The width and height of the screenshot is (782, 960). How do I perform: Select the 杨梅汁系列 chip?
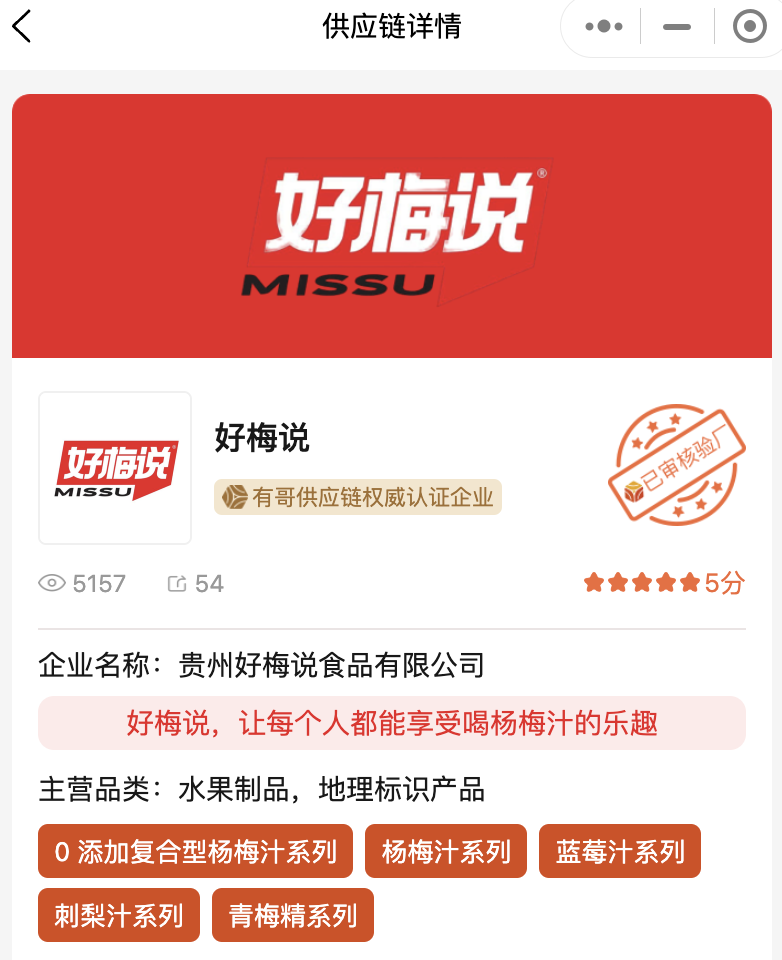pyautogui.click(x=446, y=852)
